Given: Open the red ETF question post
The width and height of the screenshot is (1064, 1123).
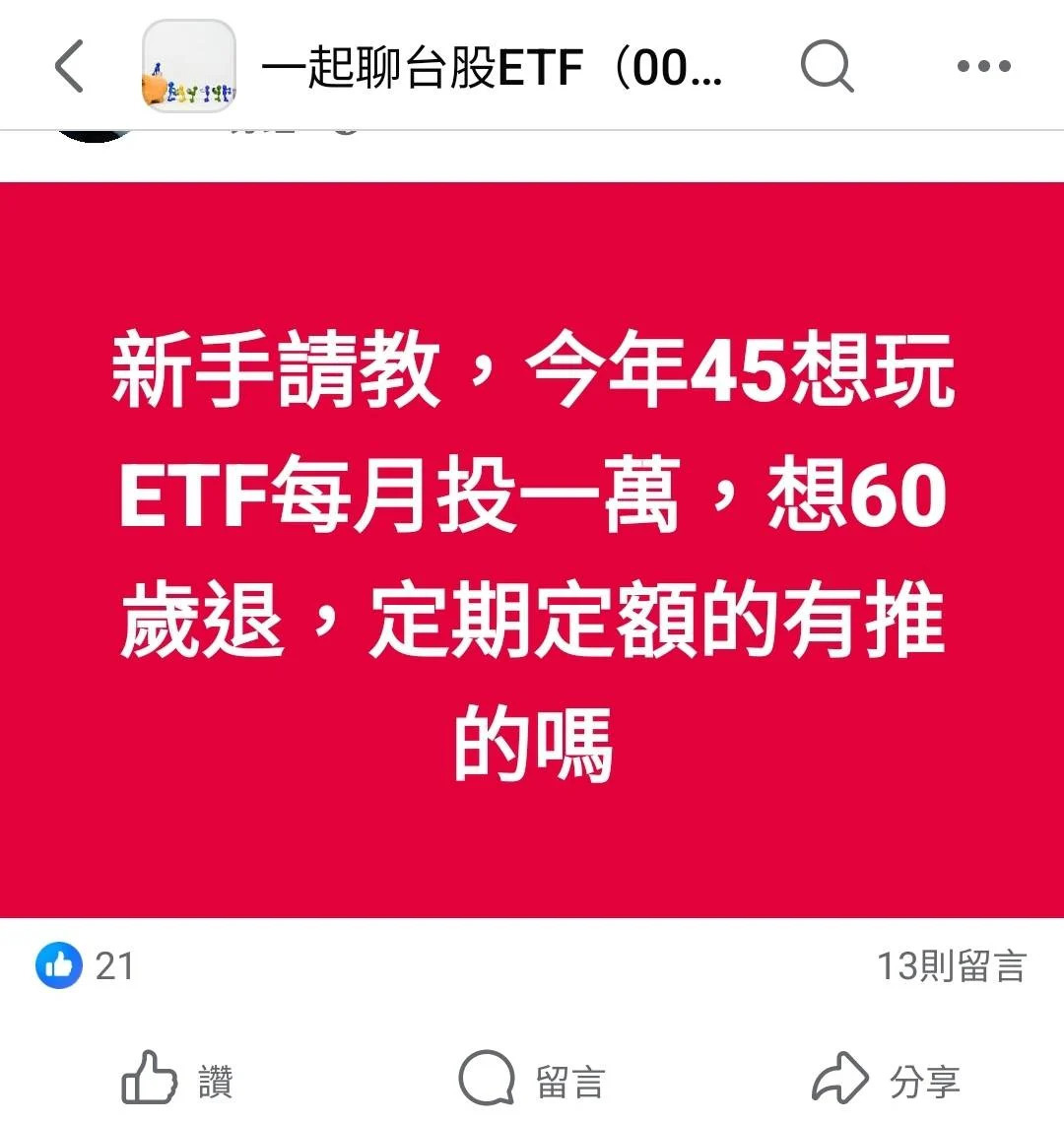Looking at the screenshot, I should click(532, 550).
